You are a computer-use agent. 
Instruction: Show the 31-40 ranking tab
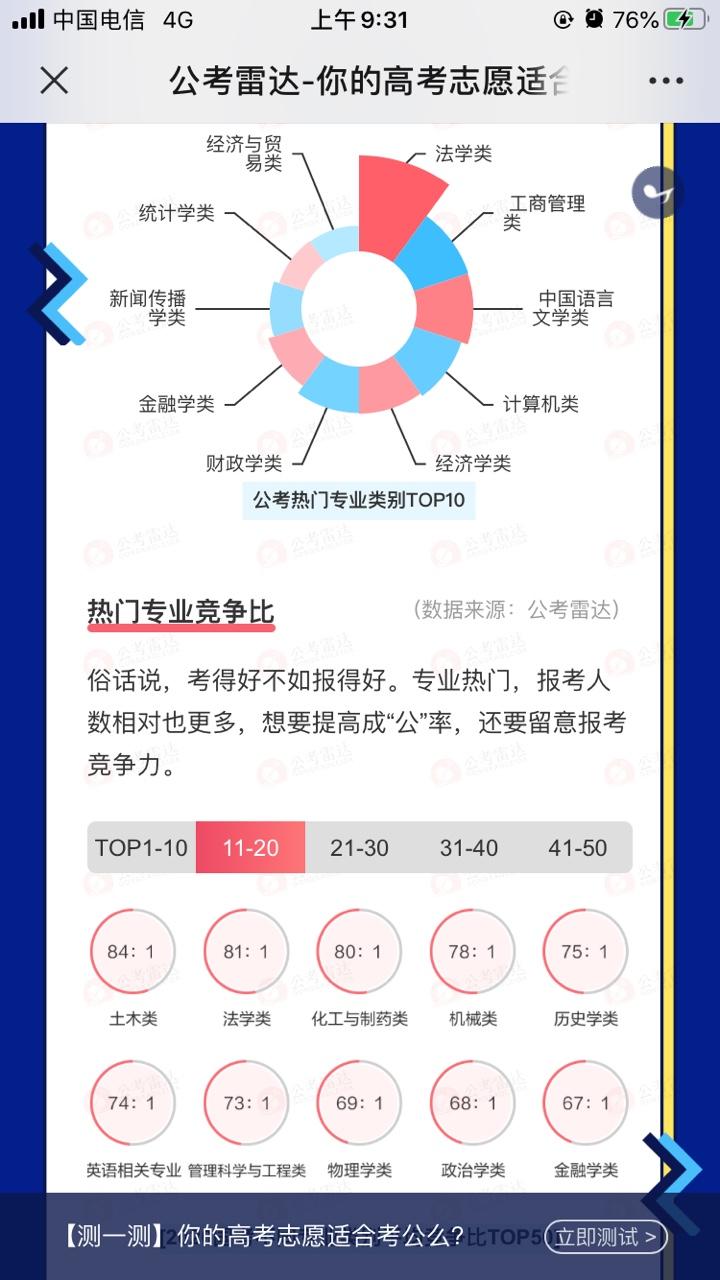(x=468, y=848)
